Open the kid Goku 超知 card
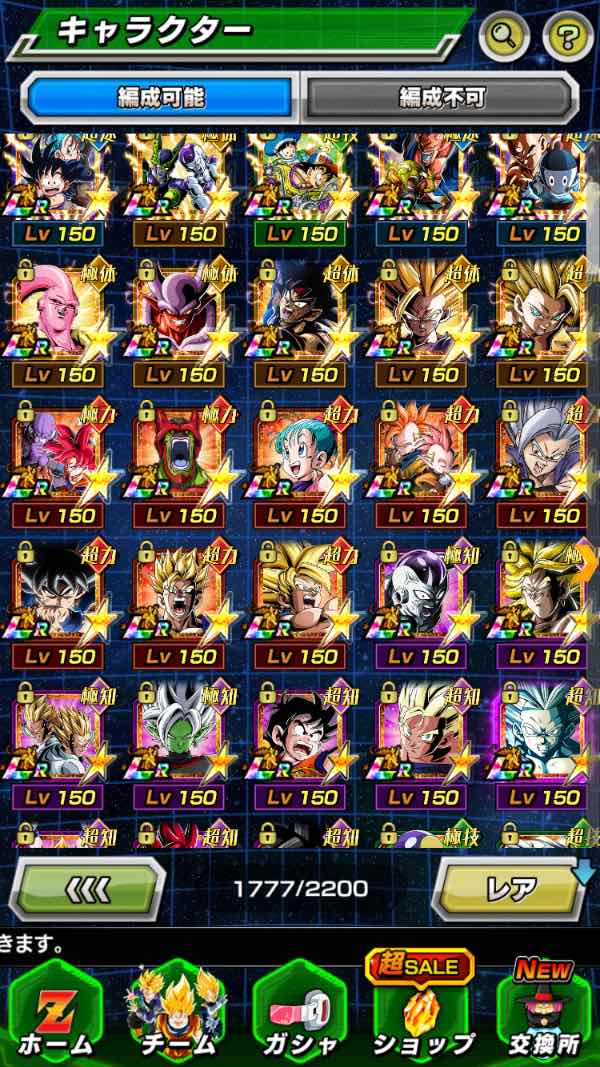 [x=302, y=738]
